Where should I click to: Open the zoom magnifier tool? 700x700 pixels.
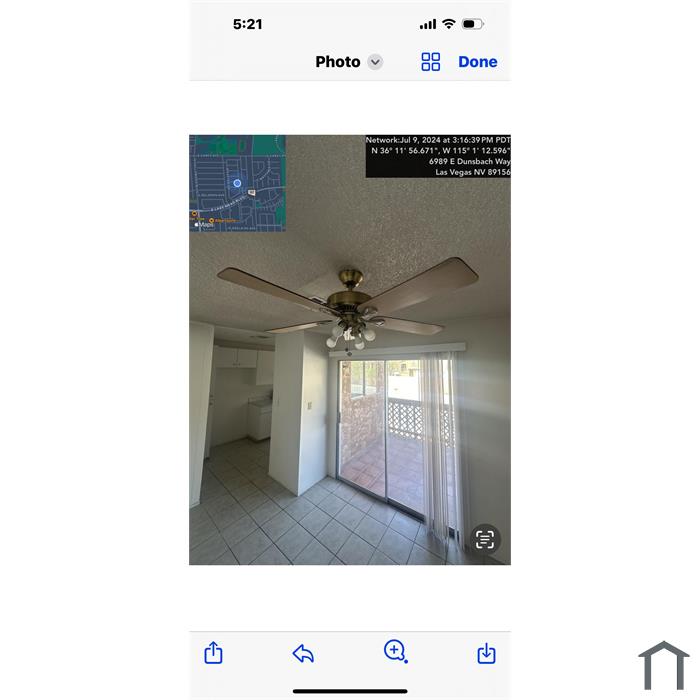[x=395, y=652]
